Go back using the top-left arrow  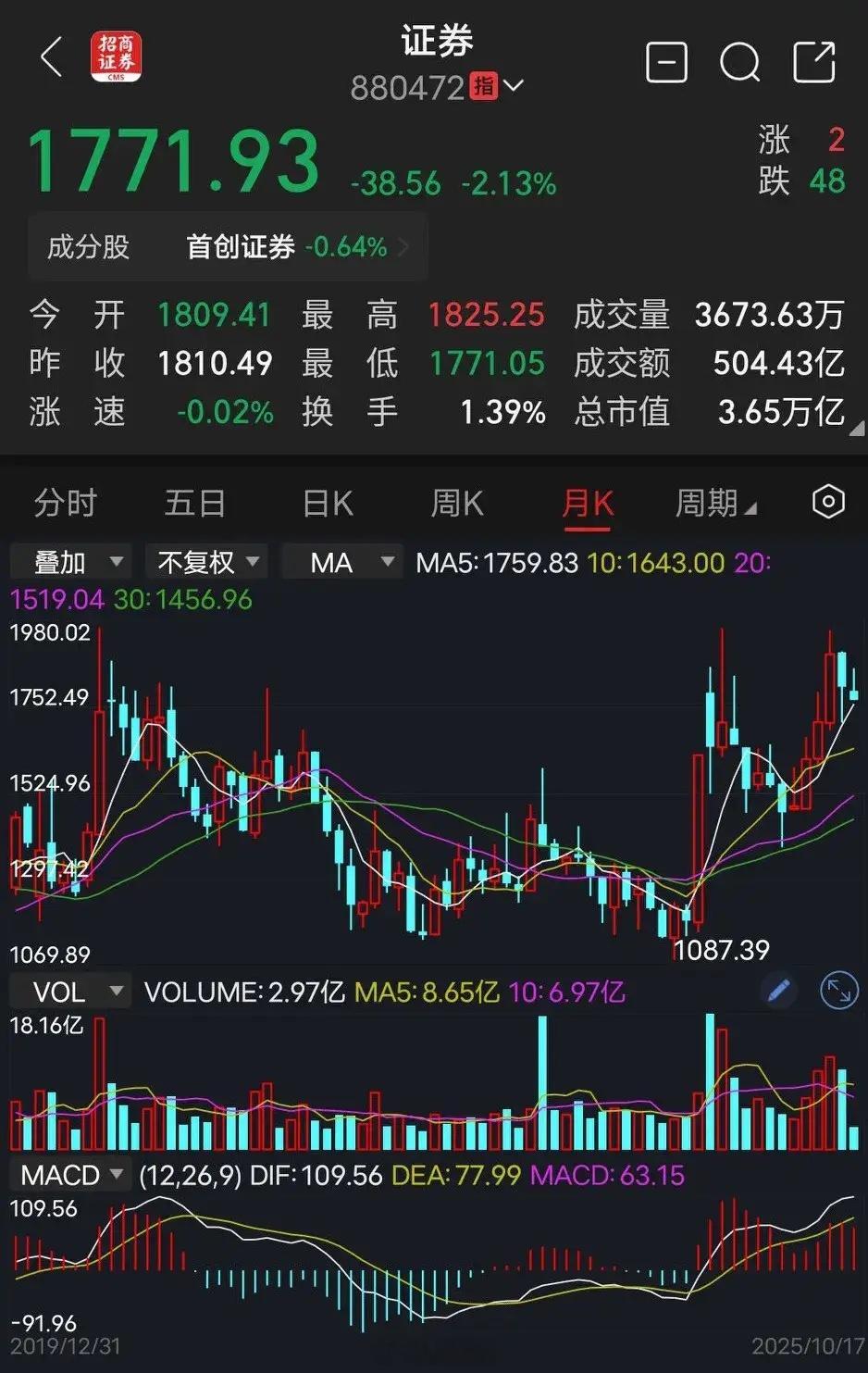[x=52, y=58]
